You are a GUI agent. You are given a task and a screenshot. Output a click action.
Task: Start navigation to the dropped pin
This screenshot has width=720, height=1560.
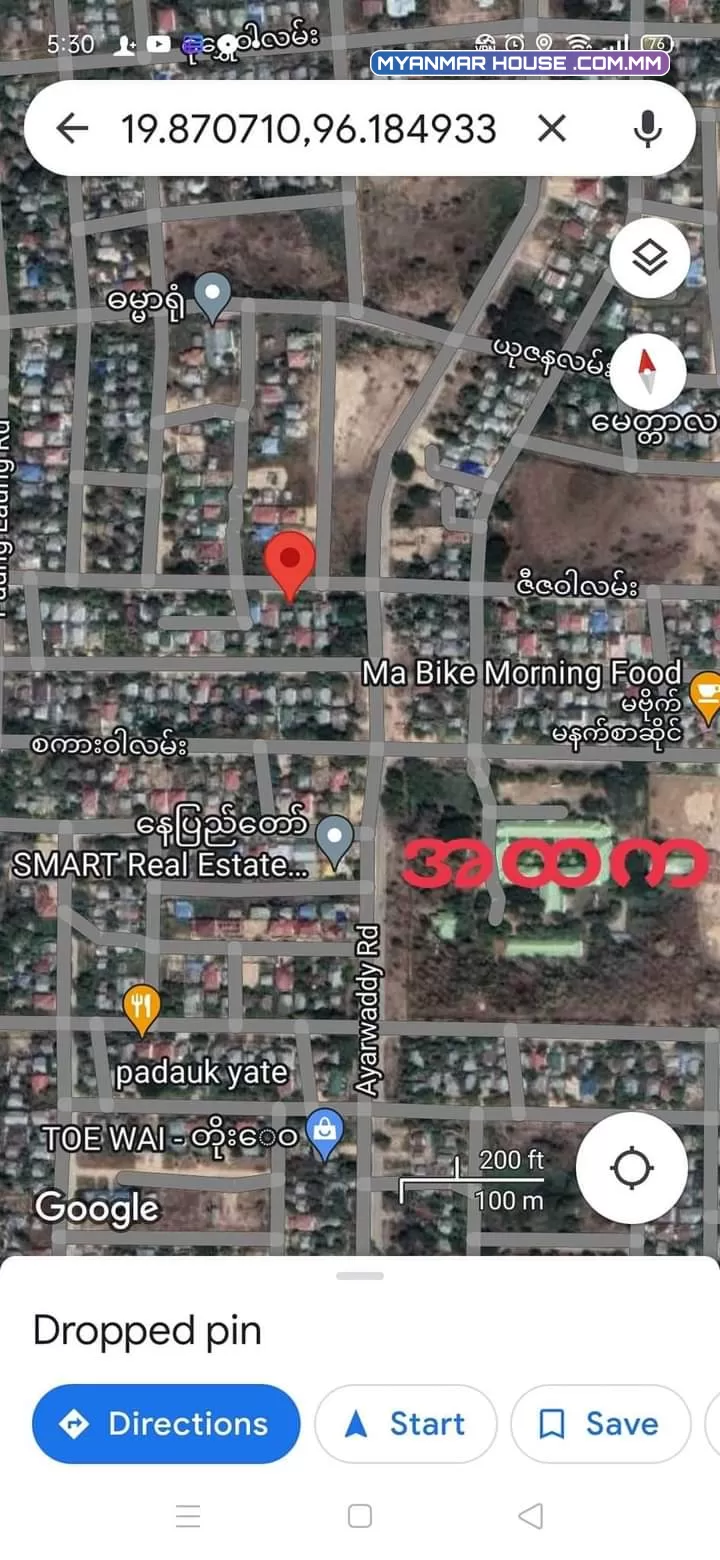(x=406, y=1423)
